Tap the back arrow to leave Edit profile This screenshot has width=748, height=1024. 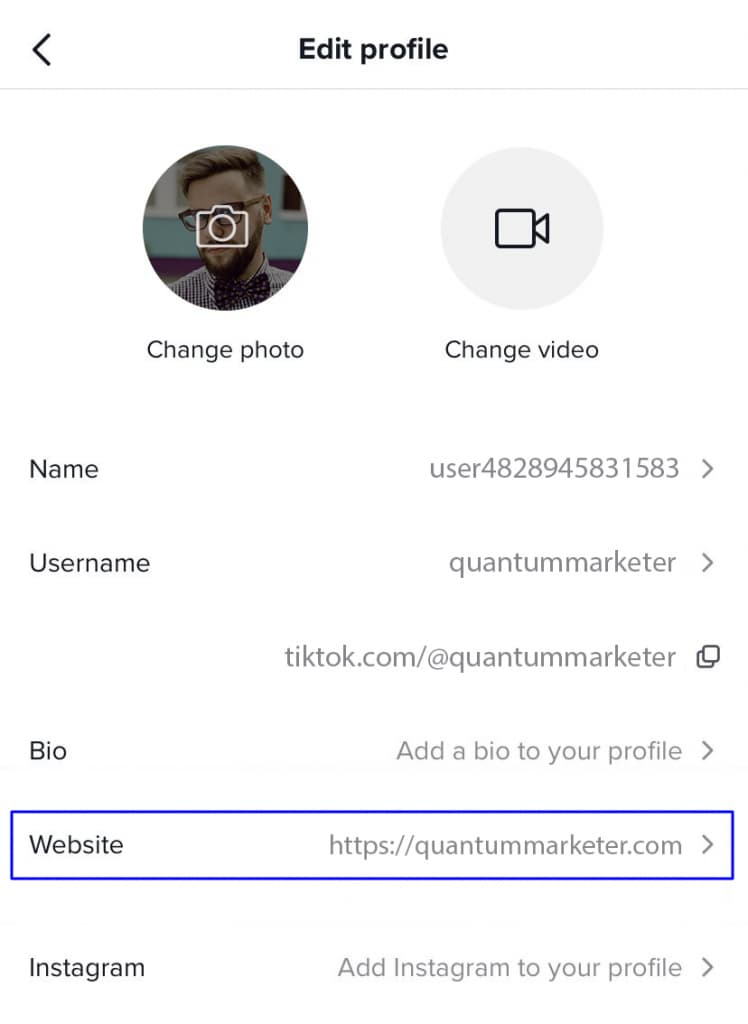pyautogui.click(x=41, y=47)
